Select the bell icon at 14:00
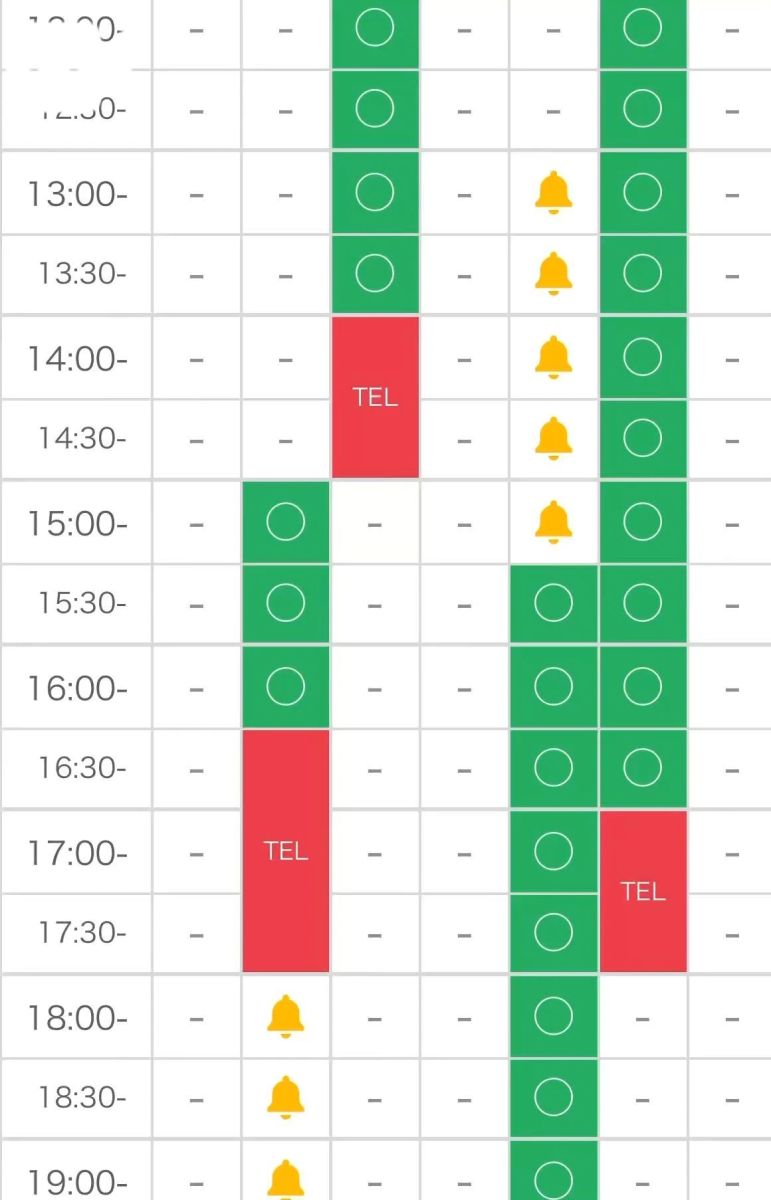This screenshot has width=771, height=1200. coord(553,357)
